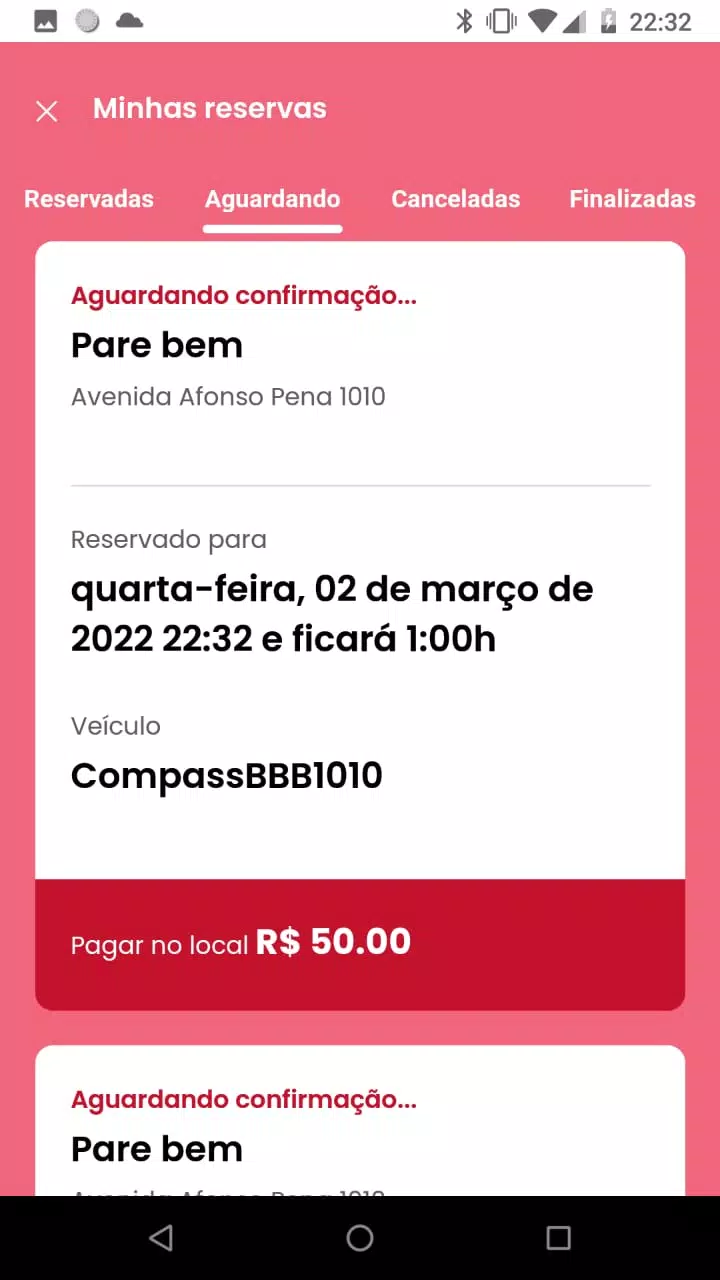This screenshot has height=1280, width=720.
Task: Open the Pare bem reservation for CompassBBB1010
Action: pyautogui.click(x=360, y=626)
